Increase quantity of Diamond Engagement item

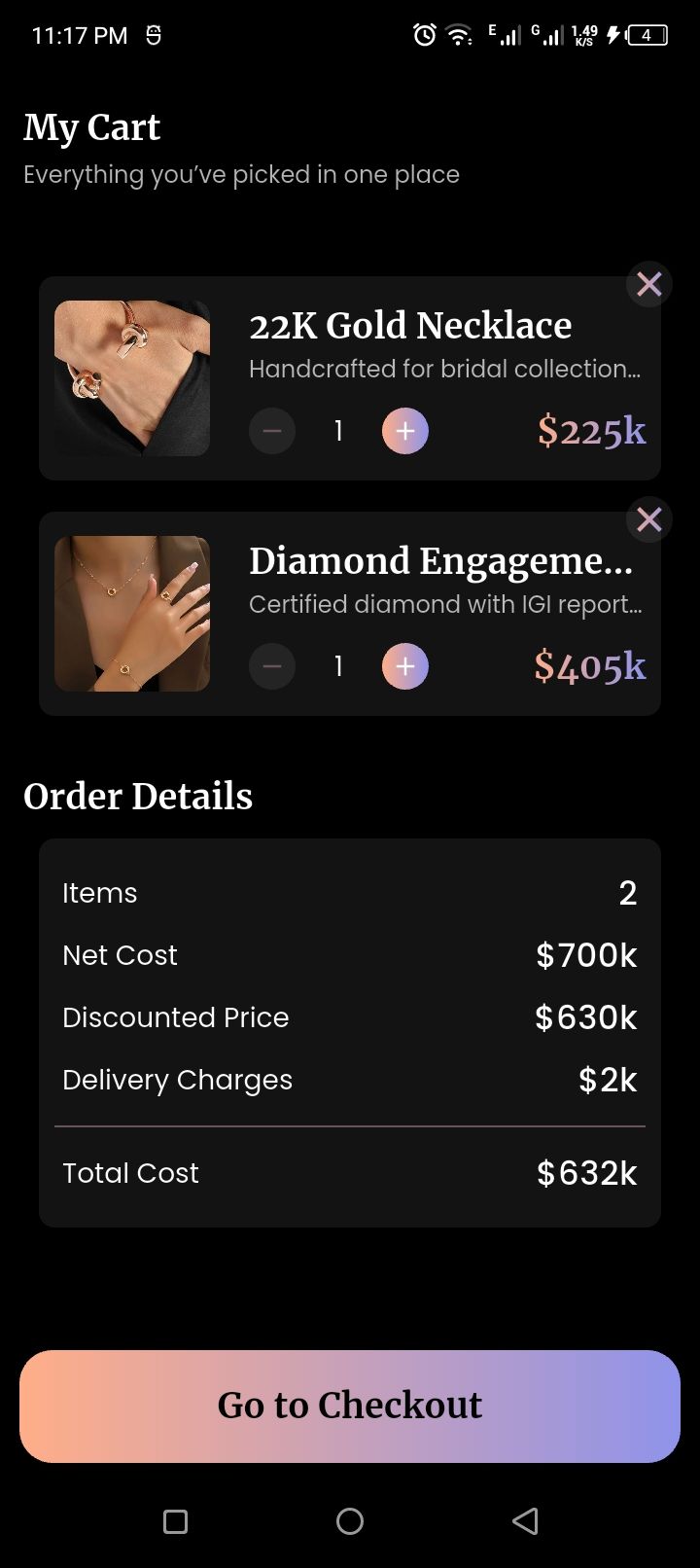point(405,666)
